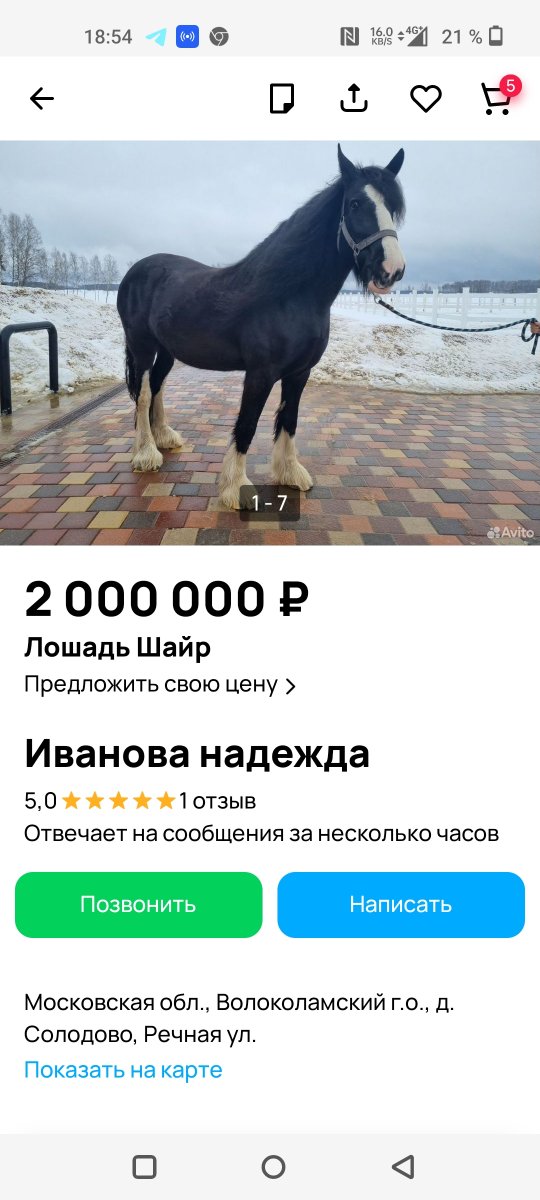Go back with the top-left arrow
Screen dimensions: 540x1200
click(42, 98)
